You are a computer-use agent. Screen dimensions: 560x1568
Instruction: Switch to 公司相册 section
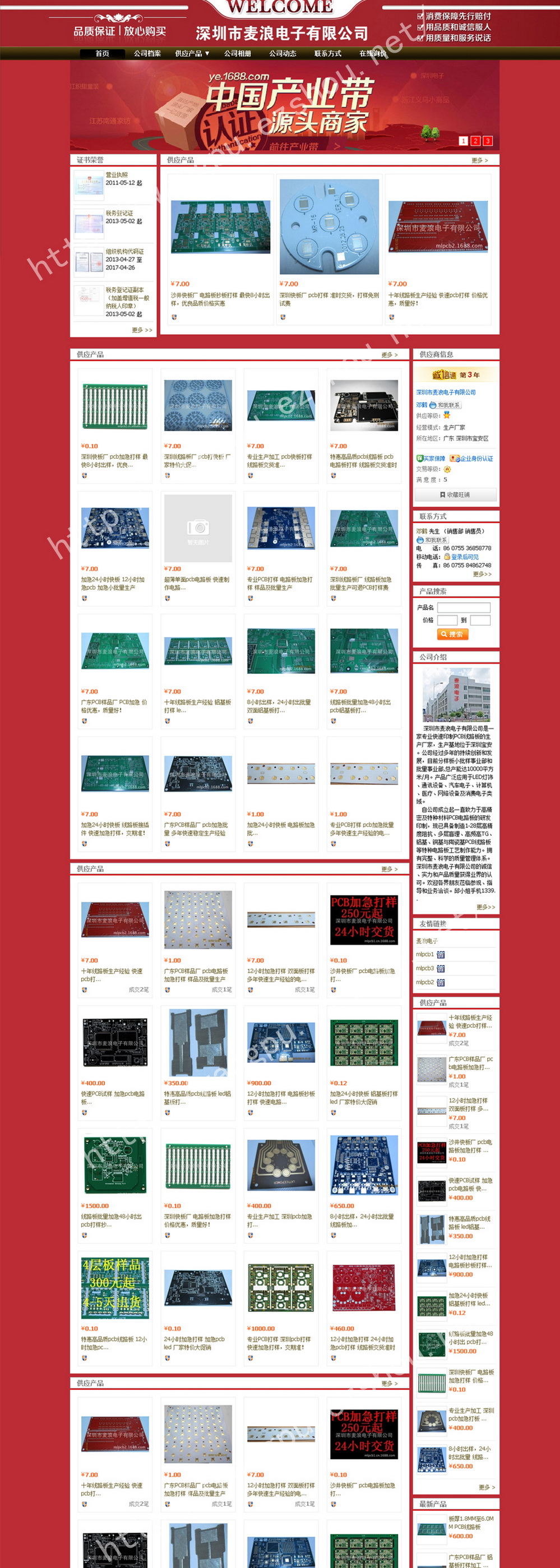point(237,54)
